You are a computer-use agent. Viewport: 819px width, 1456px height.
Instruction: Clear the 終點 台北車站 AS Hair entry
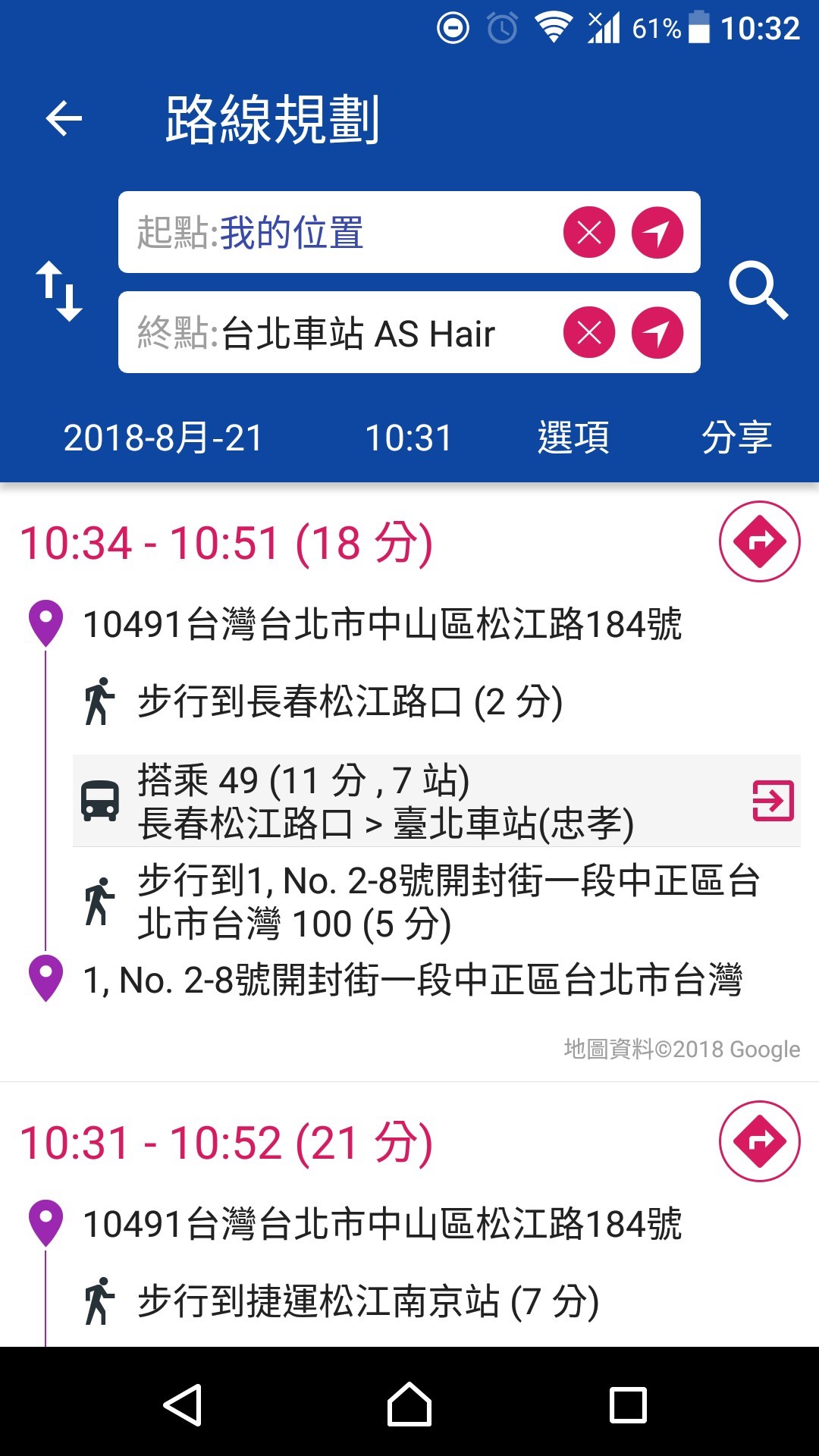589,333
